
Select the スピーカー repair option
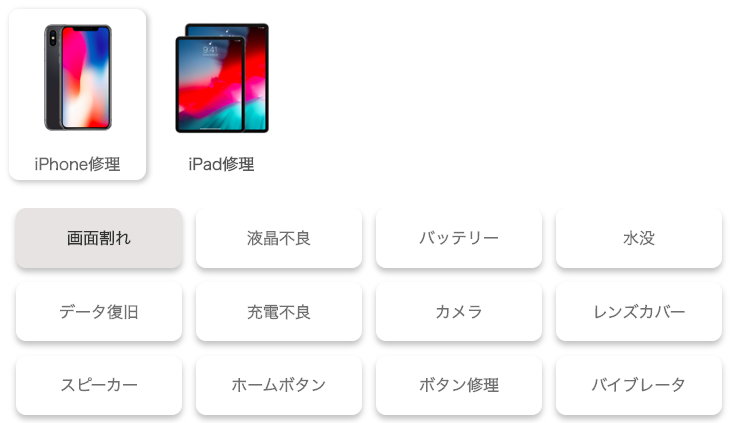coord(99,385)
